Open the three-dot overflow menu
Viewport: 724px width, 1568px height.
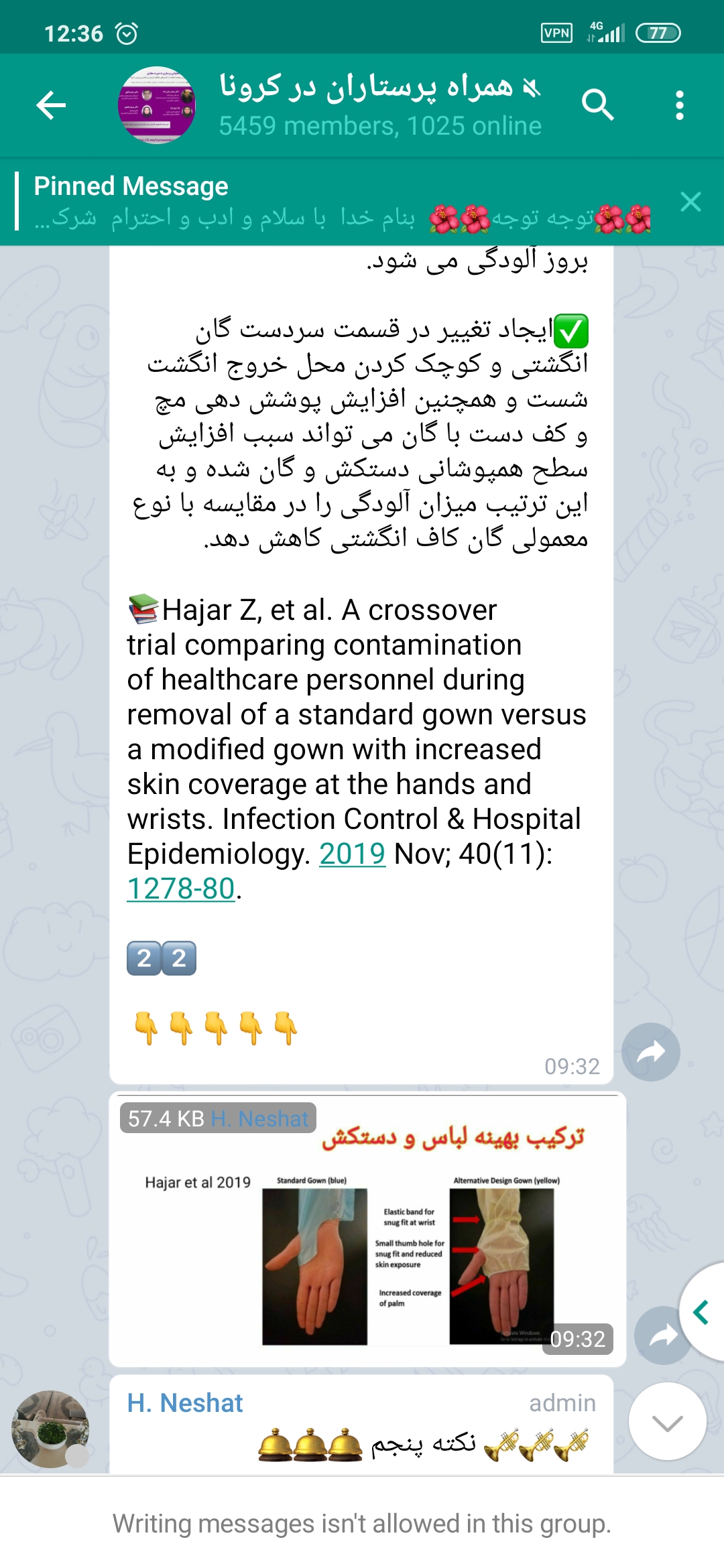coord(679,105)
